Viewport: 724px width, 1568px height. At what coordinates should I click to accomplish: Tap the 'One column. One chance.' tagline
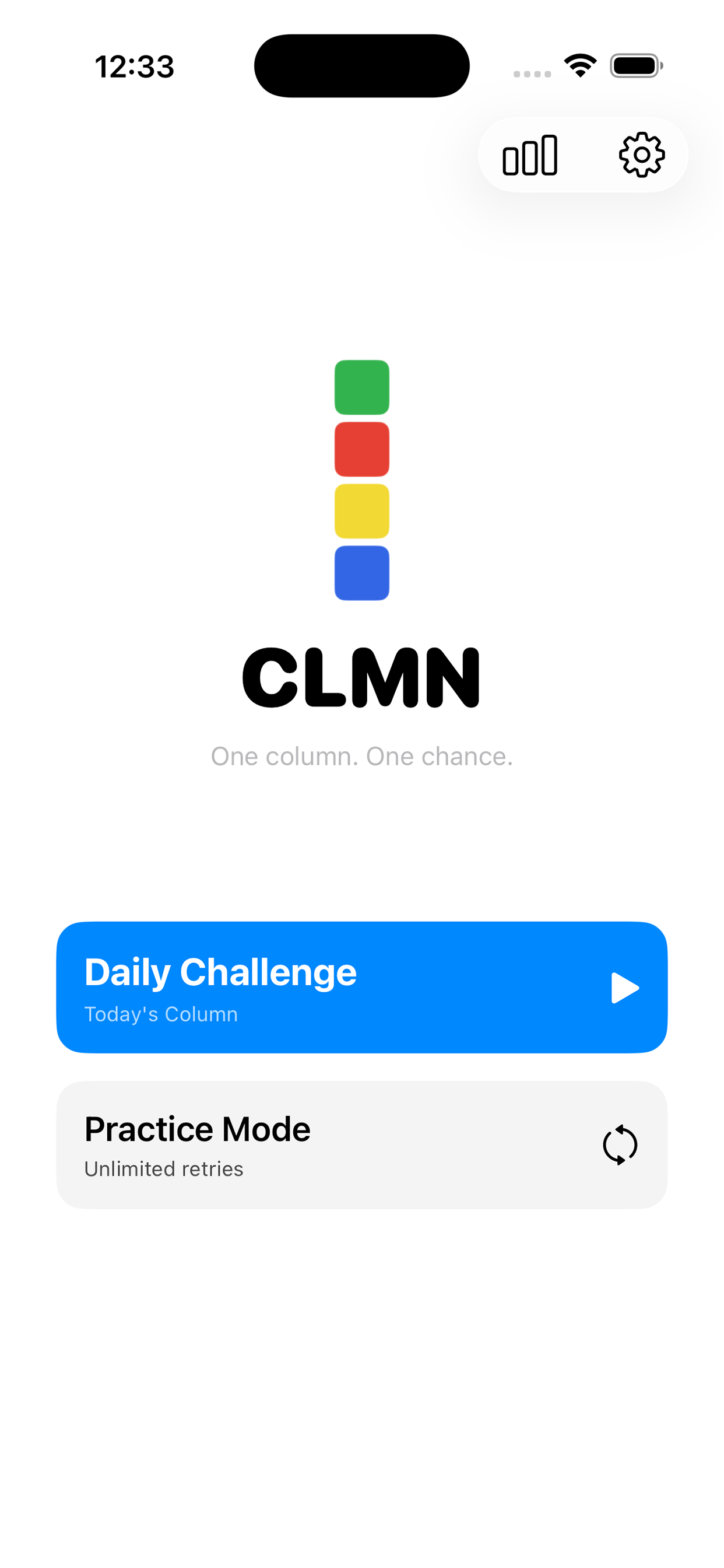361,756
